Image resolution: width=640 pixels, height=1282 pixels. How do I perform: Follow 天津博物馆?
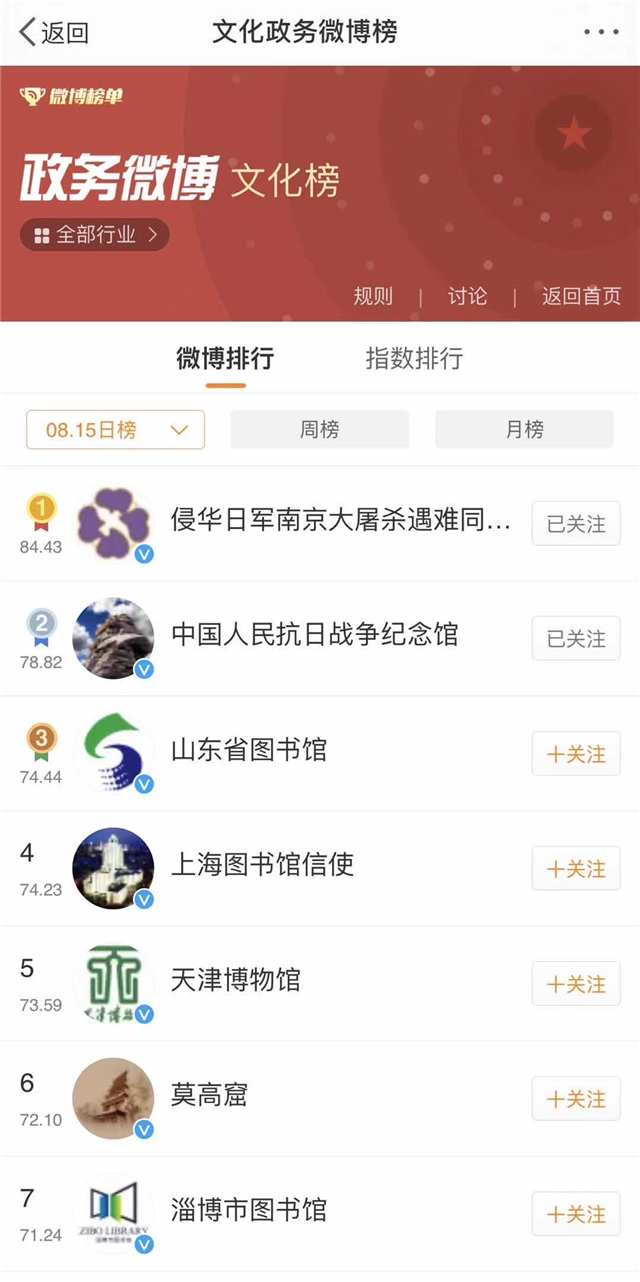pyautogui.click(x=576, y=984)
